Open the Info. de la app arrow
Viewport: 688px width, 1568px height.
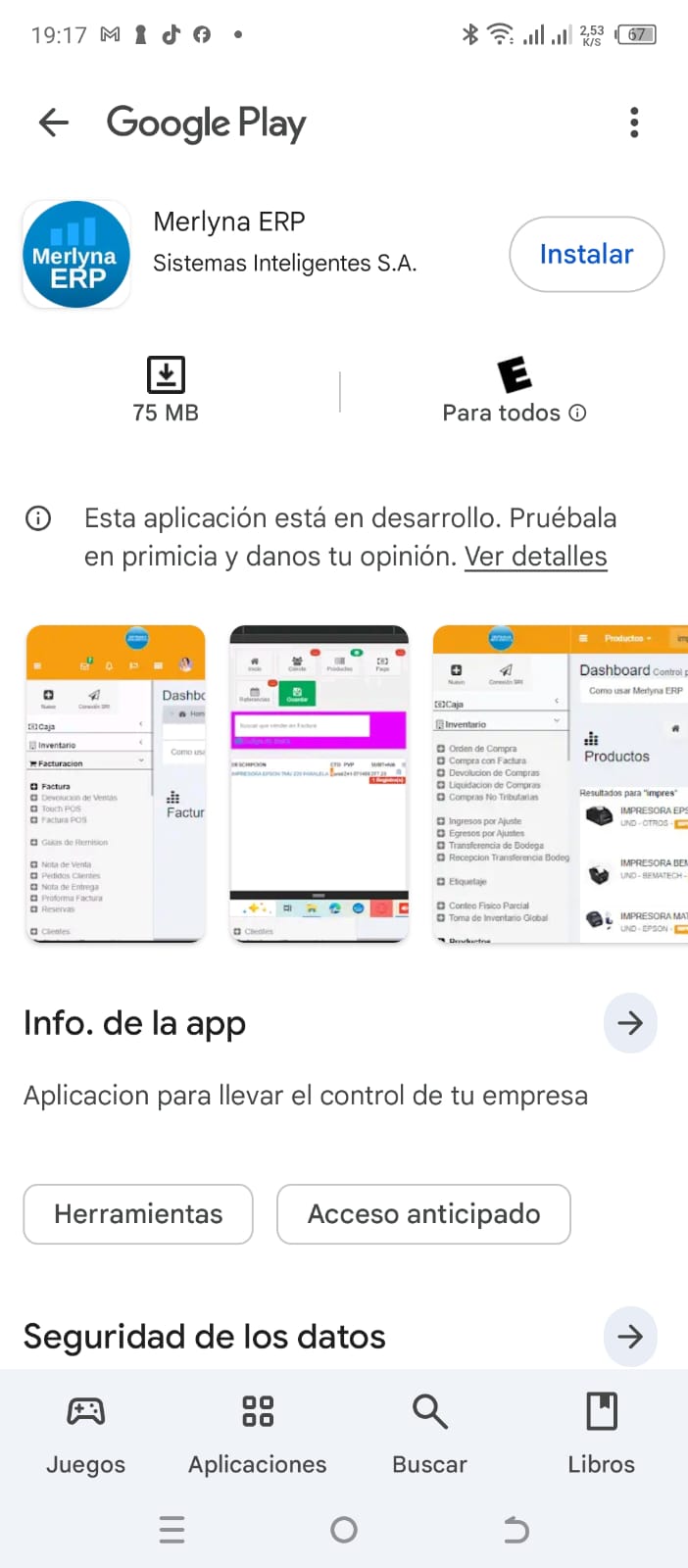pyautogui.click(x=629, y=1023)
